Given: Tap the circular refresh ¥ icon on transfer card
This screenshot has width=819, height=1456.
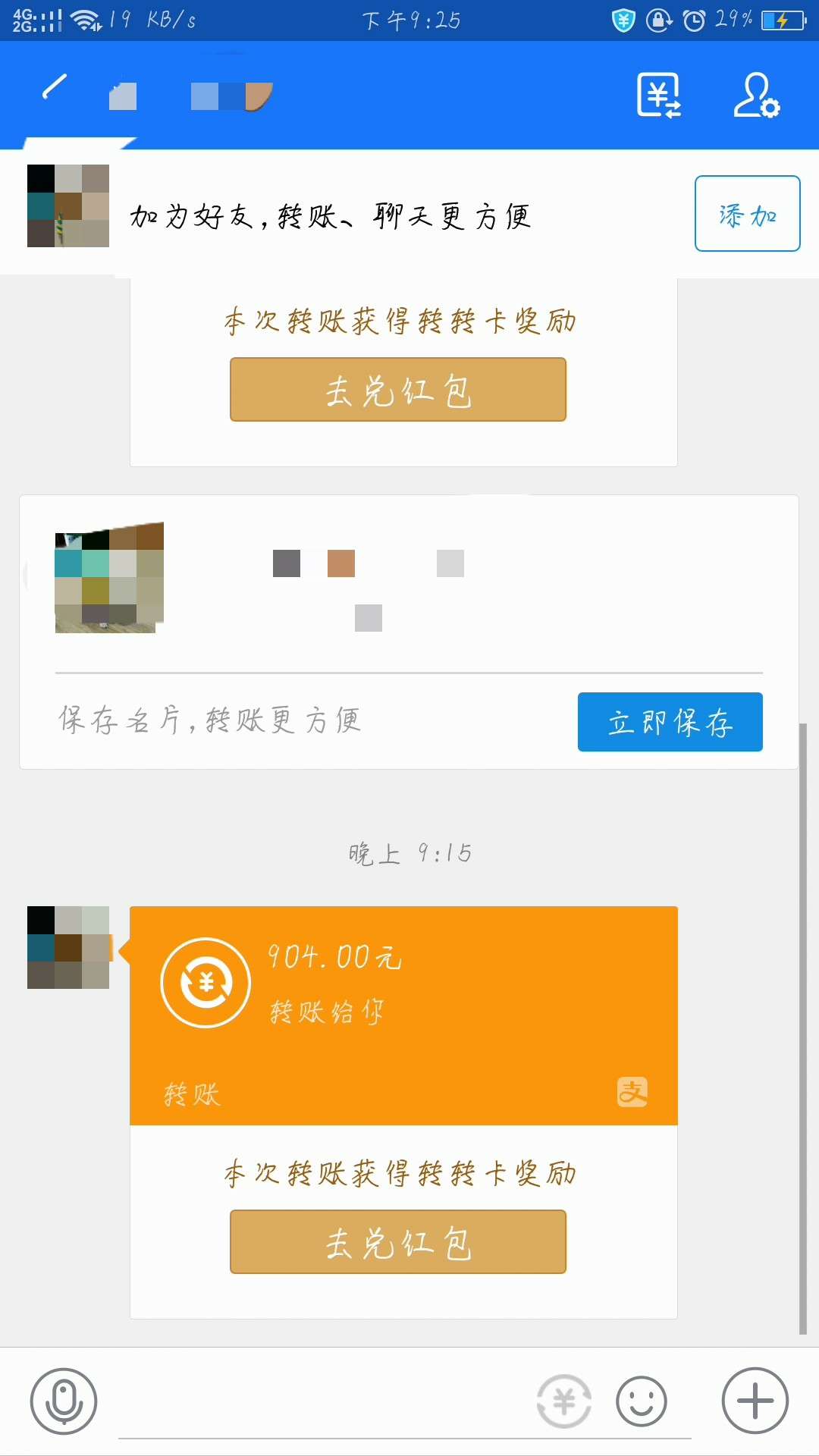Looking at the screenshot, I should pos(205,982).
